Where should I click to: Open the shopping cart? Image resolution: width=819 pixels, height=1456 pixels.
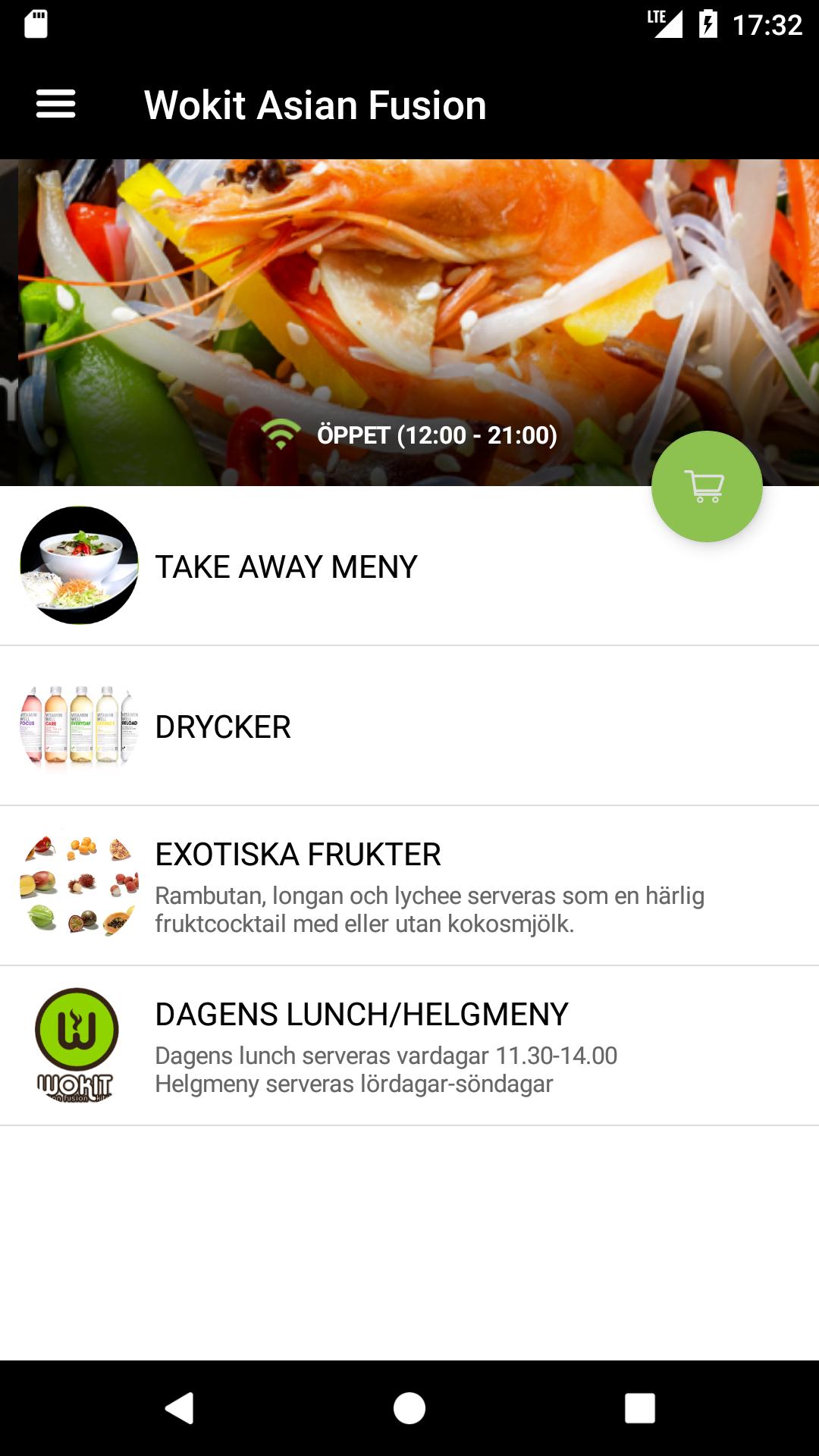707,487
